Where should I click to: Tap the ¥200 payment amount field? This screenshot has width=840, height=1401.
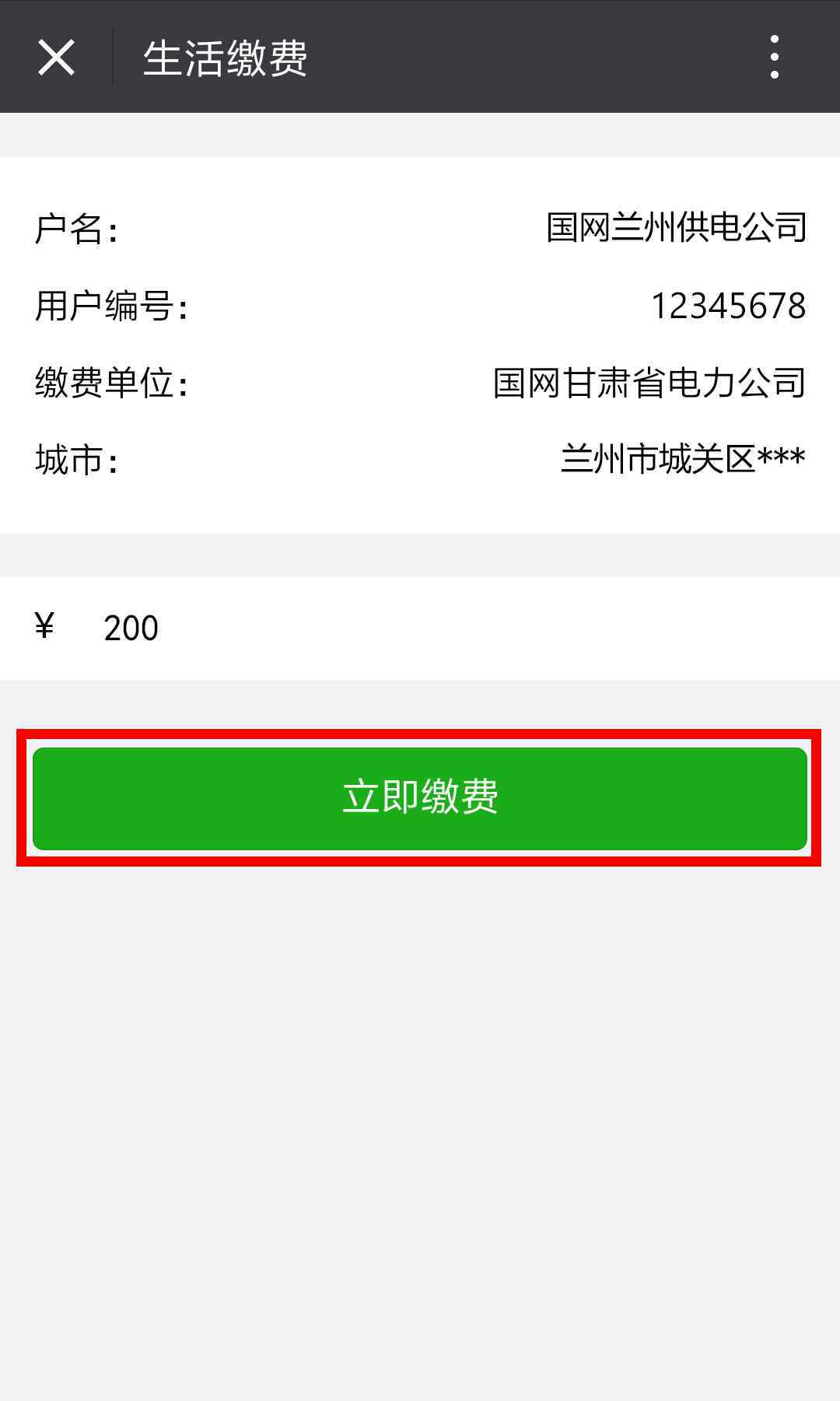[x=420, y=629]
